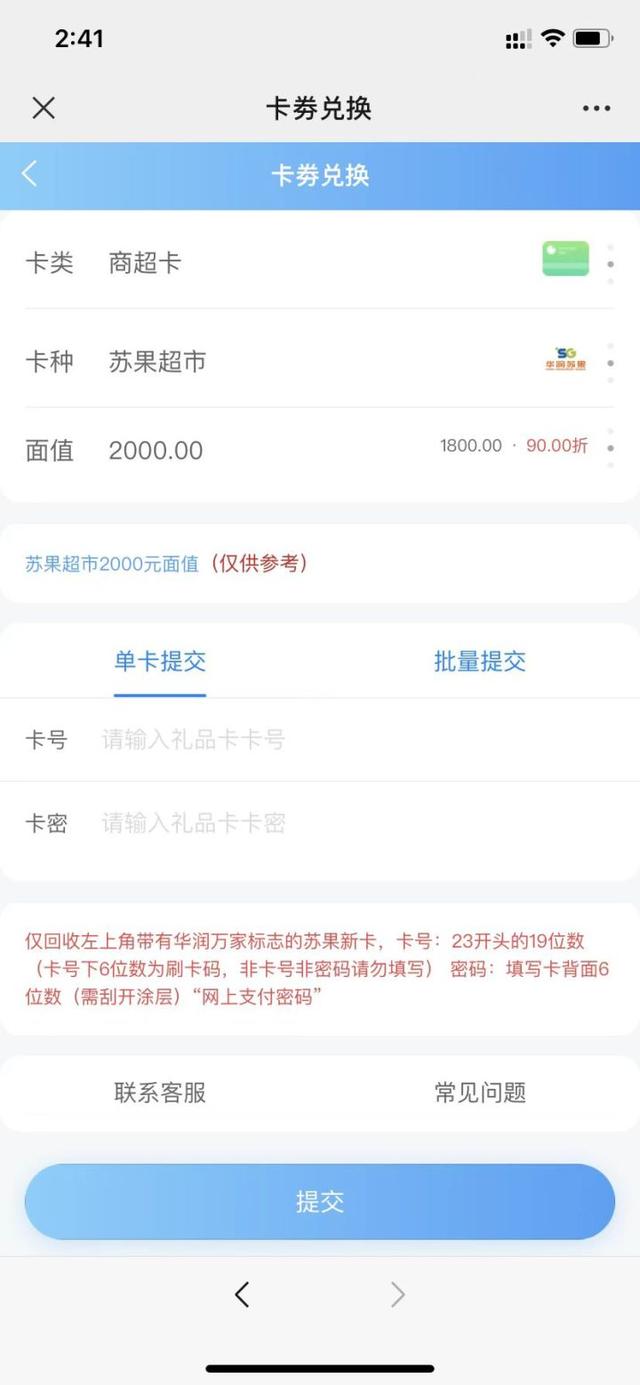
Task: Tap the 提交 submit button
Action: pyautogui.click(x=320, y=1201)
